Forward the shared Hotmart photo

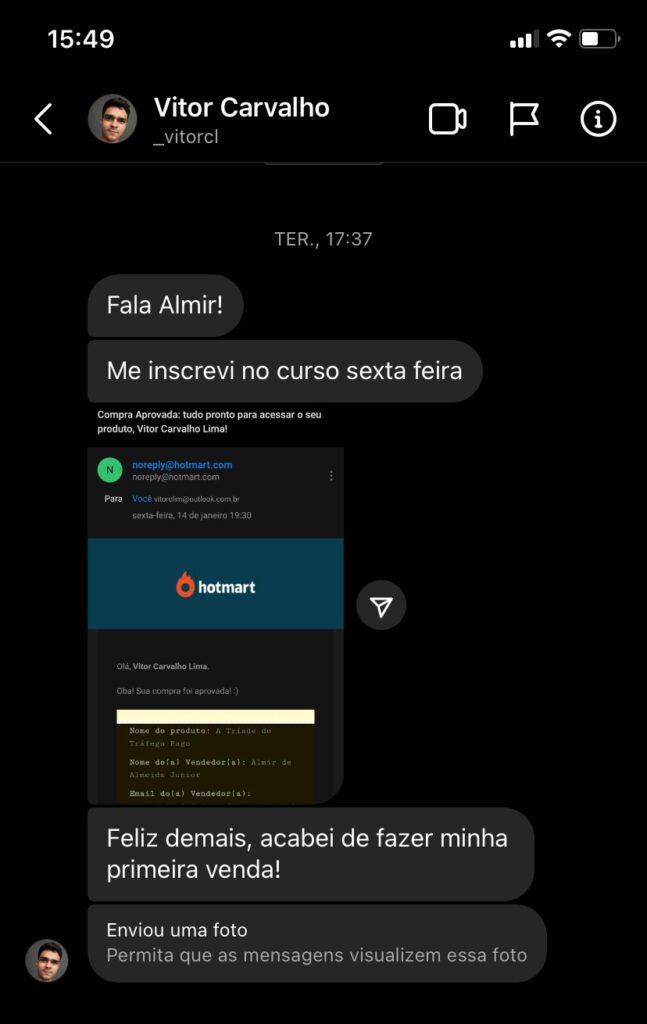[381, 605]
